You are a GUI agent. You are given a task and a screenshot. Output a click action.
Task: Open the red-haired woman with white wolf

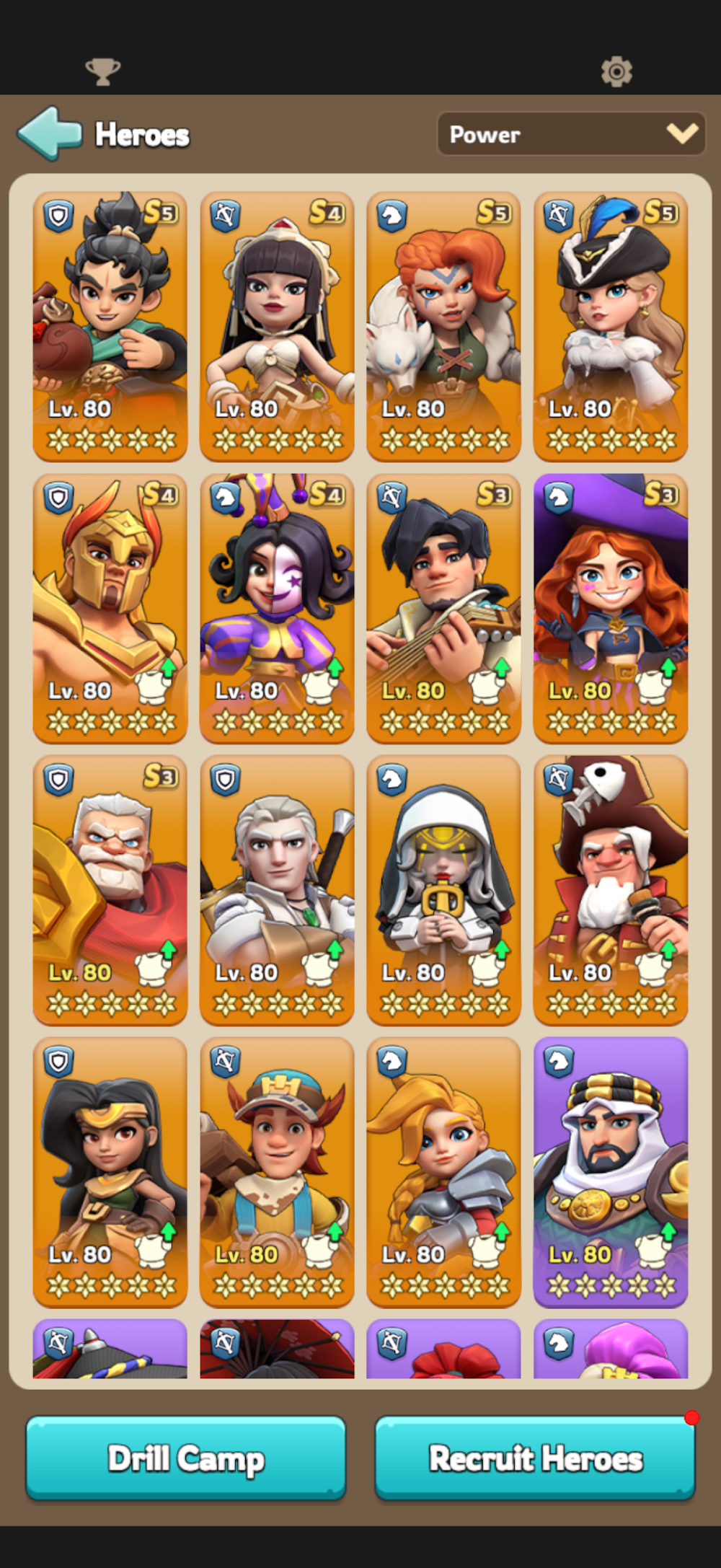[443, 326]
